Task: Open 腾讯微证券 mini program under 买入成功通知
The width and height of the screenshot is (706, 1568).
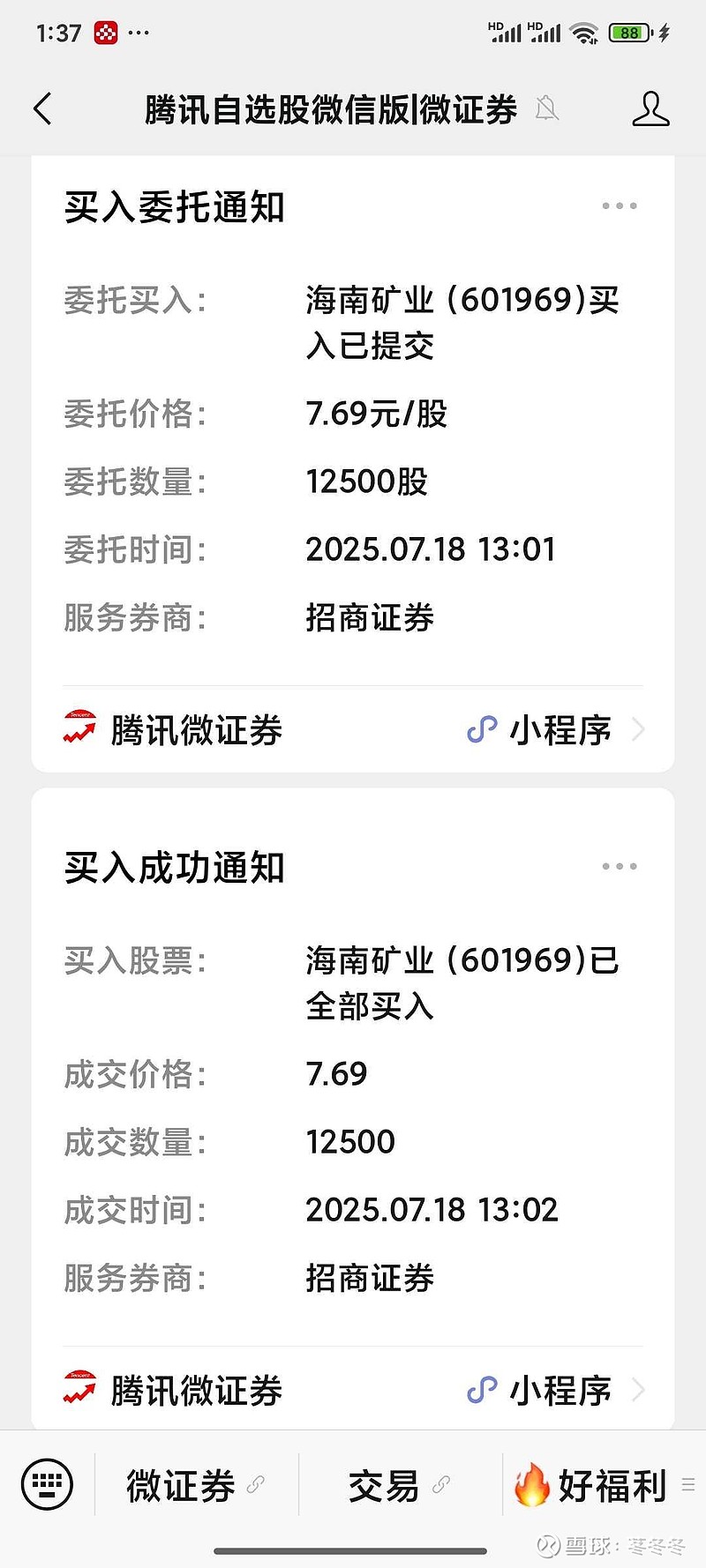Action: [353, 1391]
